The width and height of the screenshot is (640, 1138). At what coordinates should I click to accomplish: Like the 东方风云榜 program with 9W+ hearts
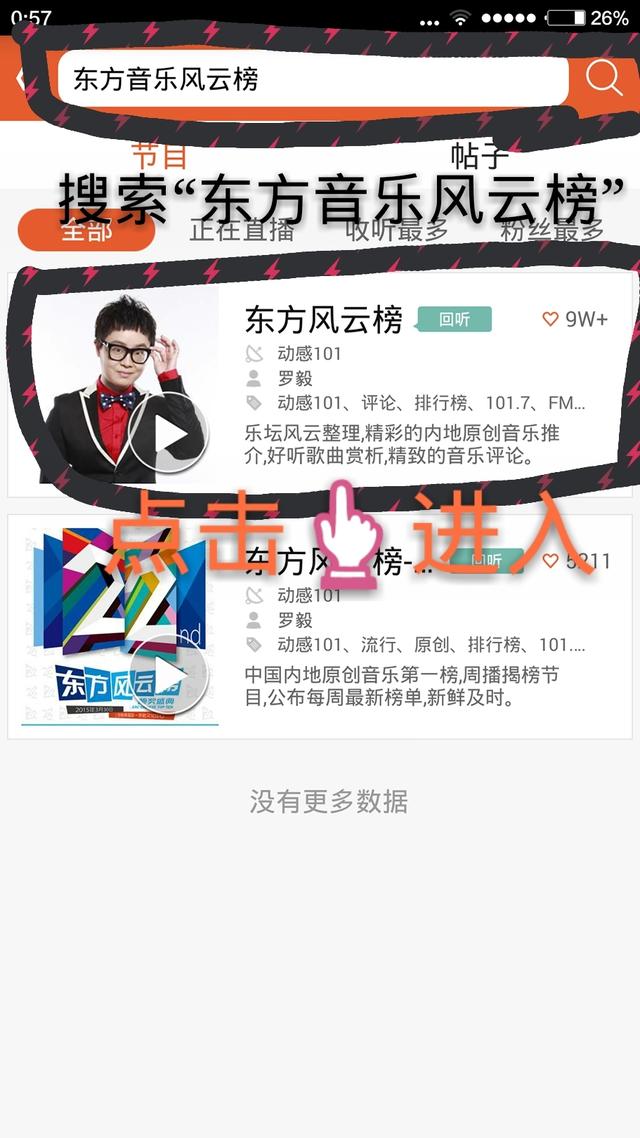point(551,319)
